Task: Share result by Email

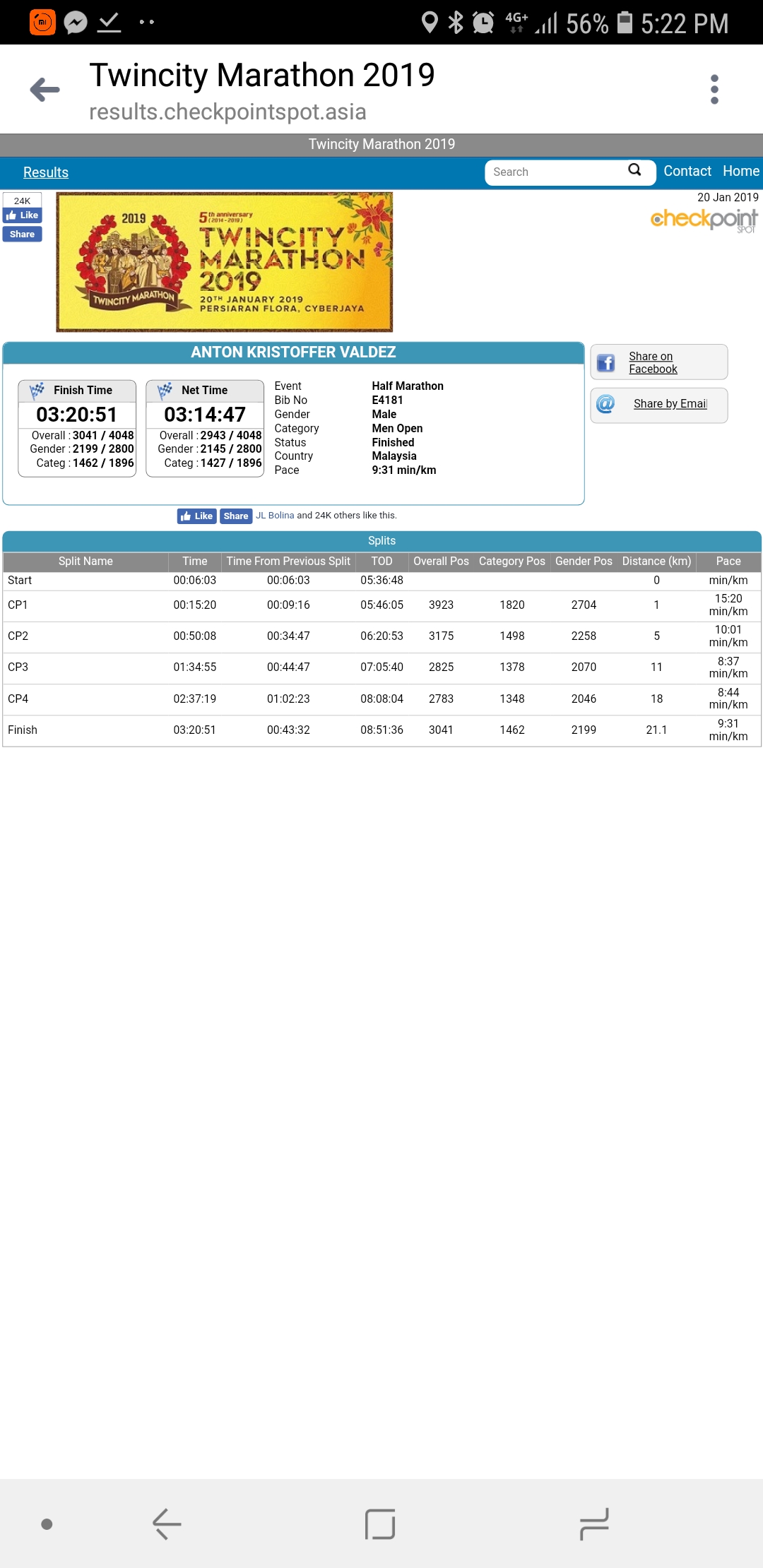Action: tap(658, 405)
